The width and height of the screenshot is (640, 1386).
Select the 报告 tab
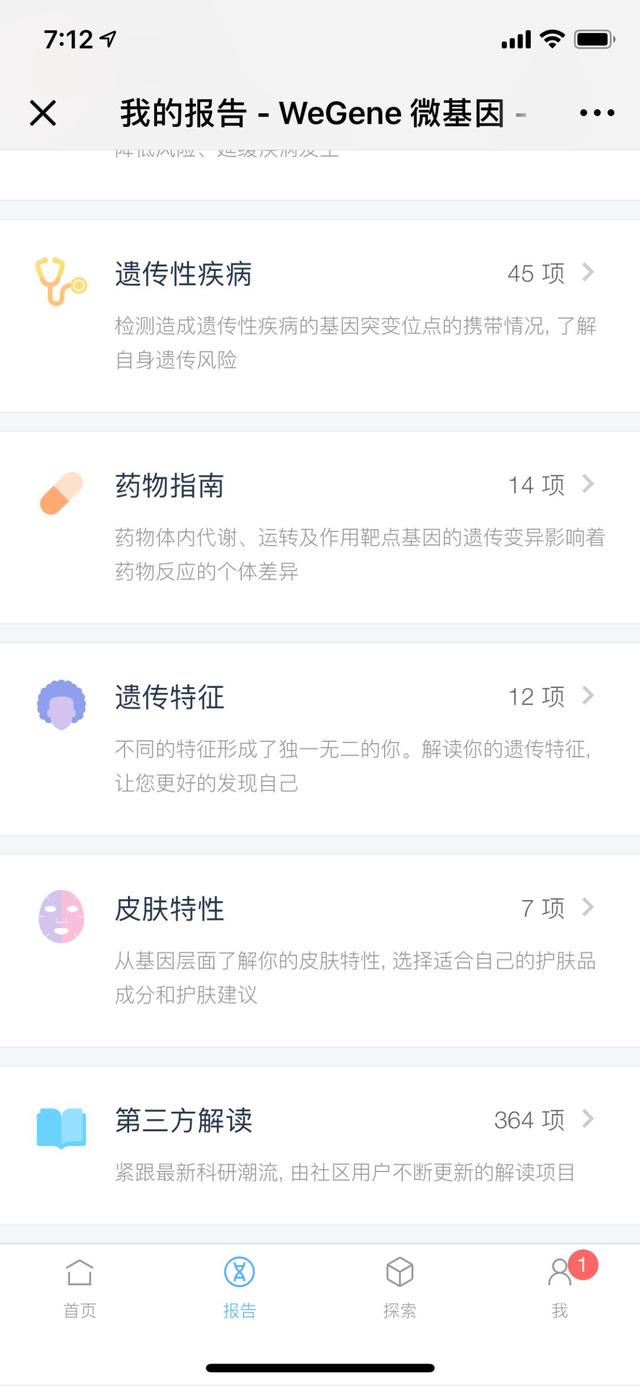point(240,1288)
